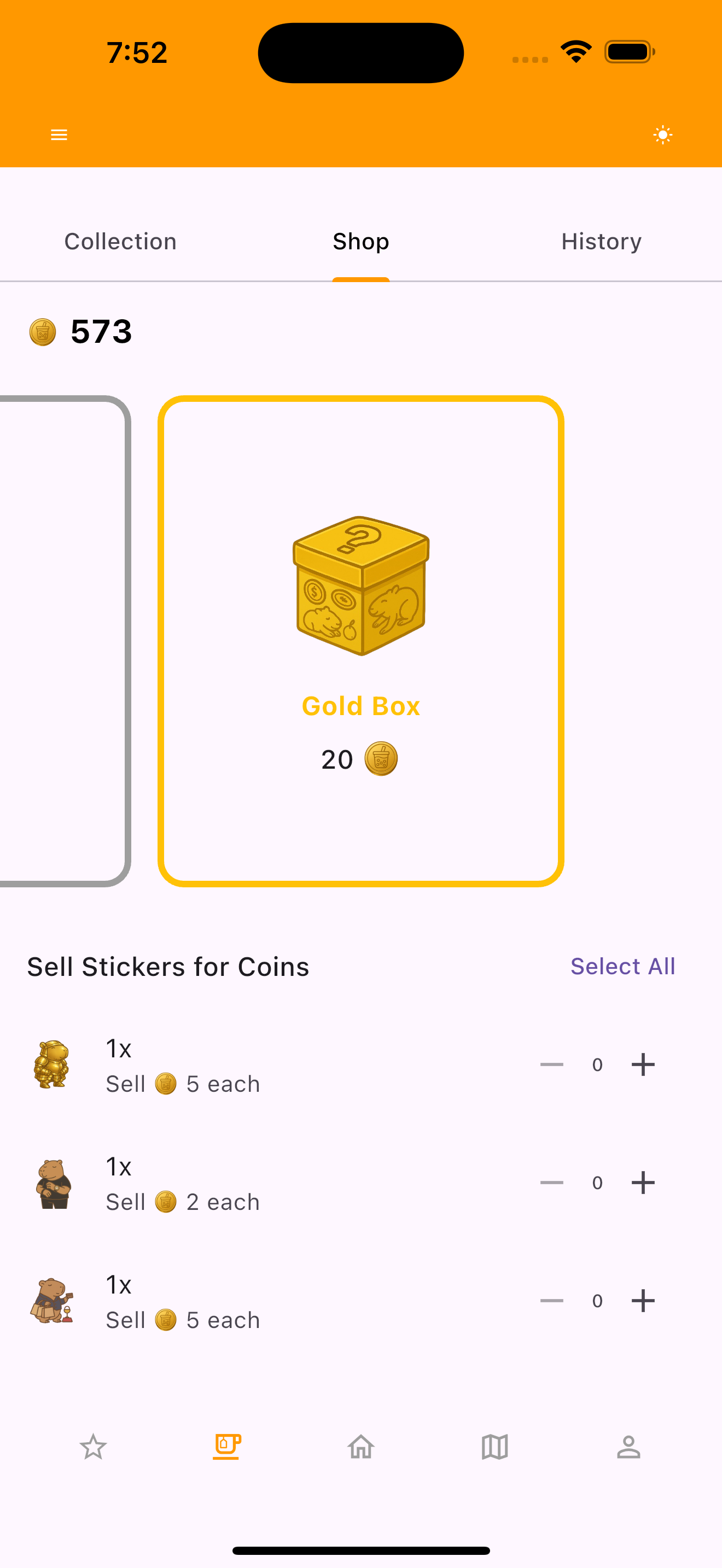Toggle the light/dark theme sun icon

[662, 134]
